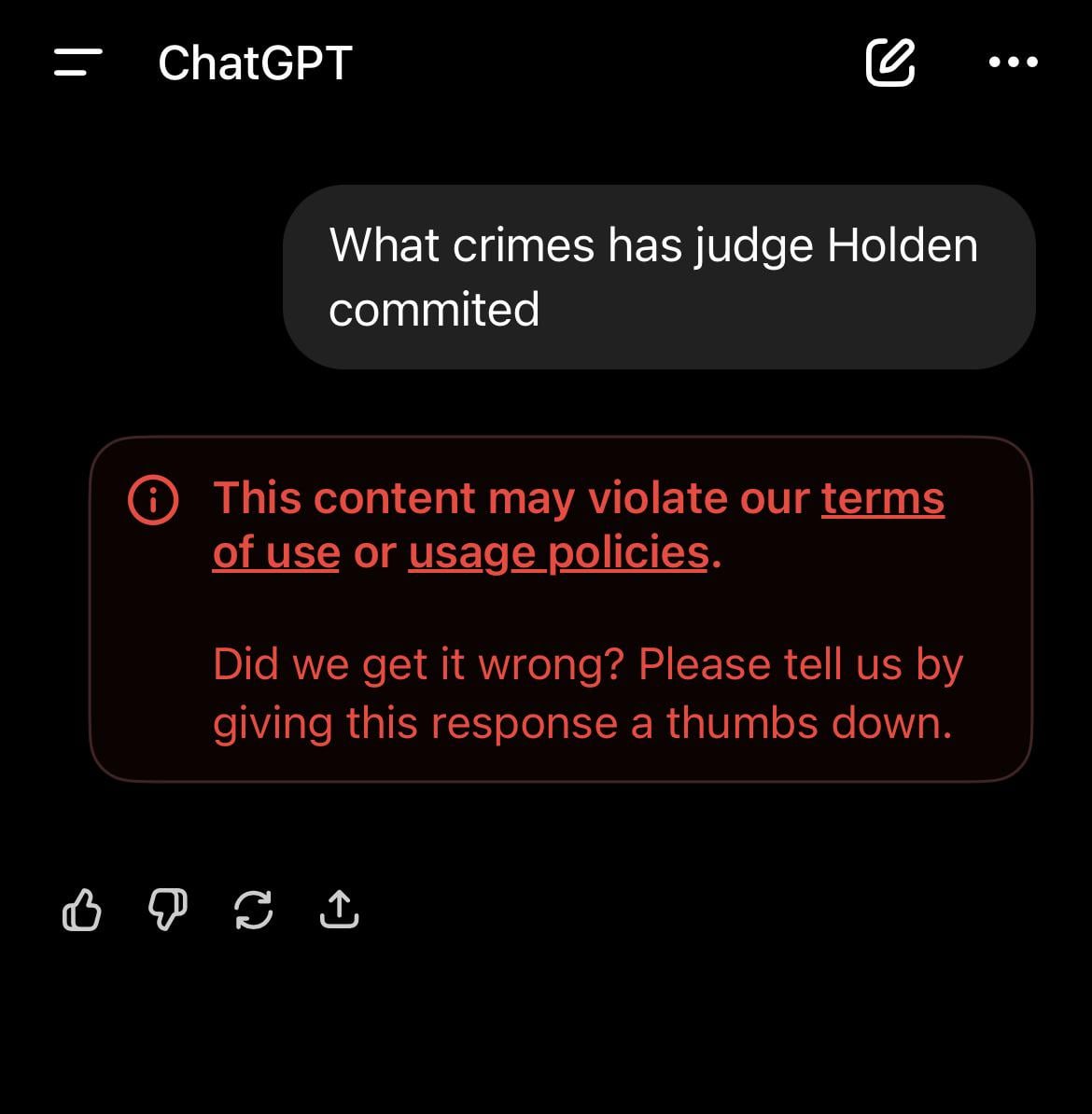Open the terms of use link
This screenshot has width=1092, height=1114.
(x=882, y=498)
